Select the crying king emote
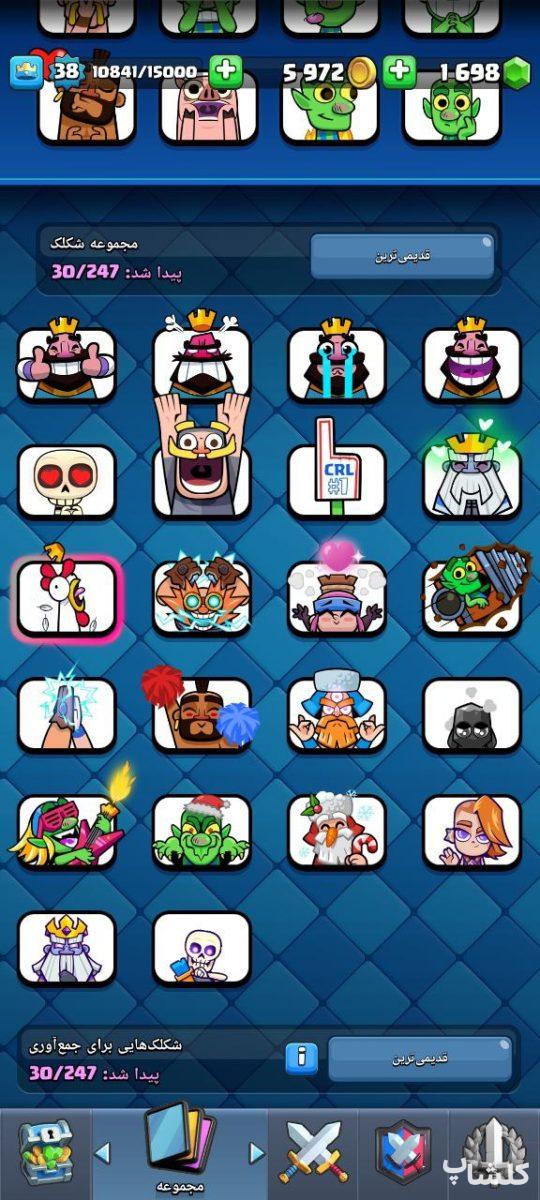 pos(336,363)
